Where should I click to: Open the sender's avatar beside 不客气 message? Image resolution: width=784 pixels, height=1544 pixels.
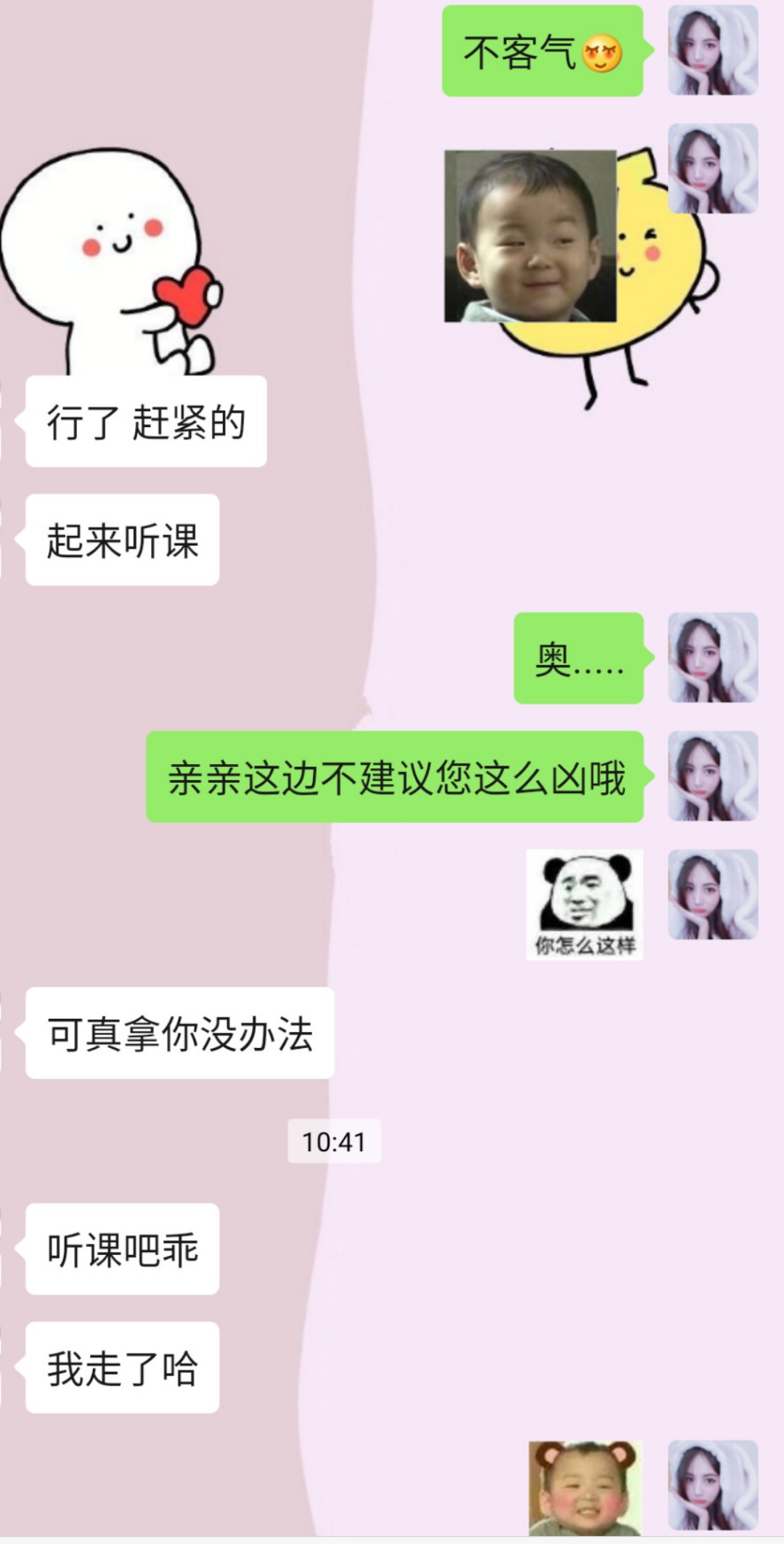point(713,50)
